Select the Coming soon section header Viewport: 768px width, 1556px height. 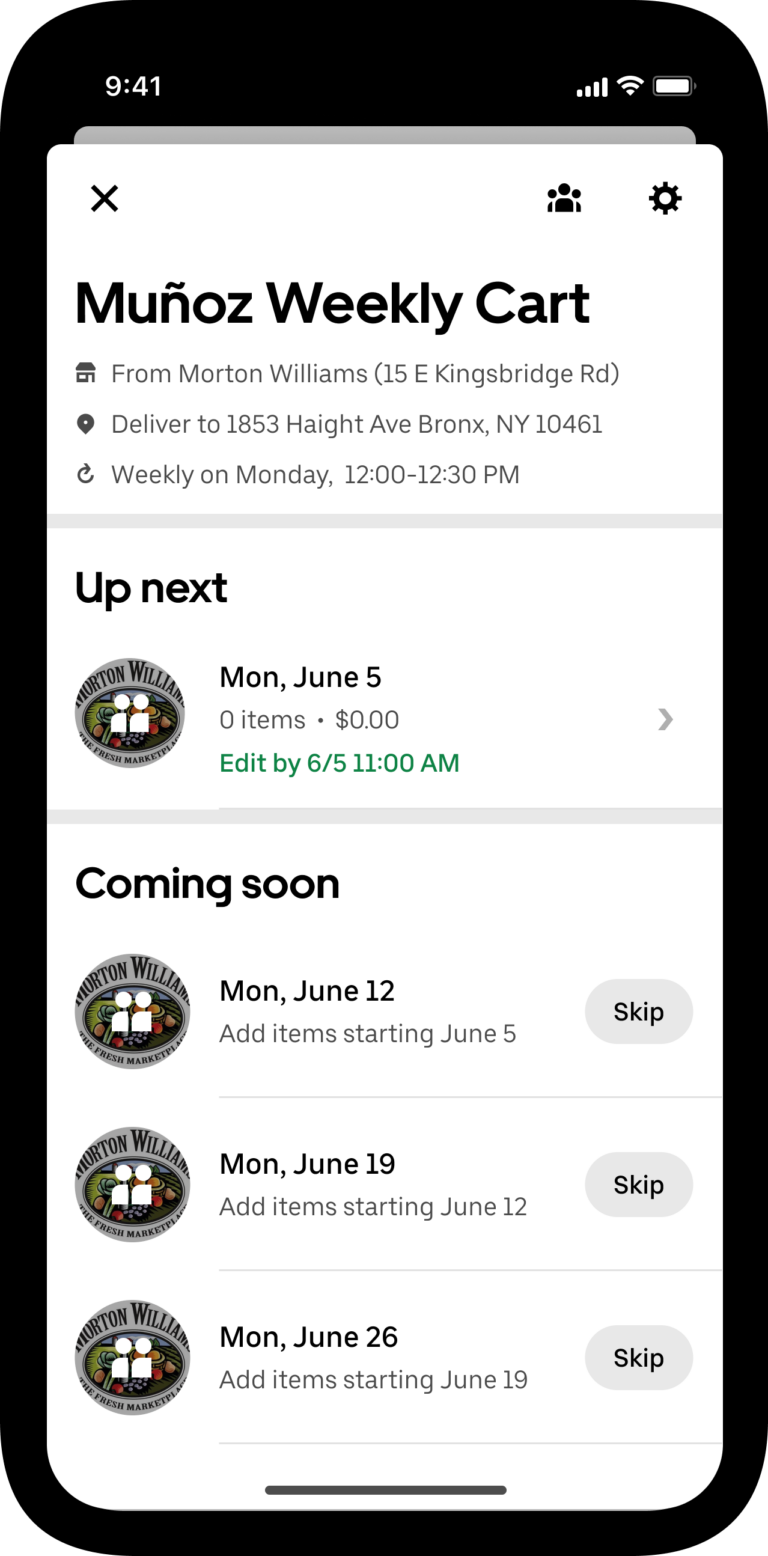point(207,883)
